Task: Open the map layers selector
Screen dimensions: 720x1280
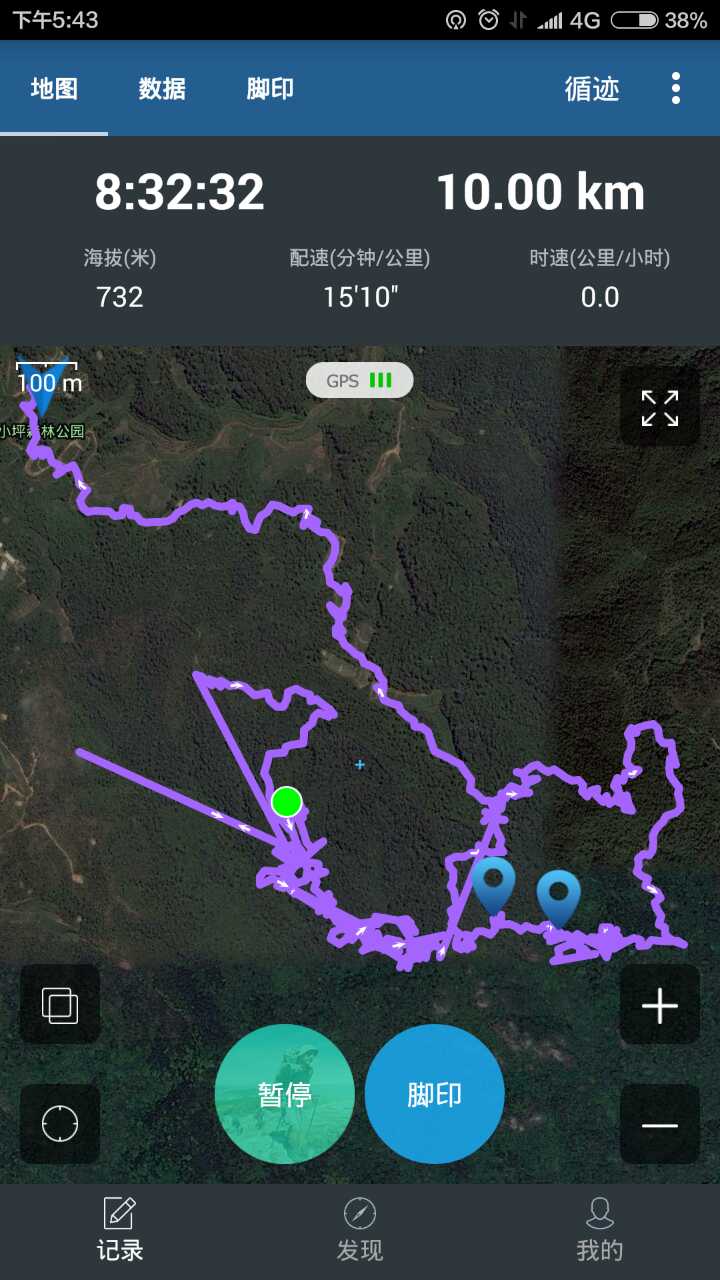Action: [60, 1005]
